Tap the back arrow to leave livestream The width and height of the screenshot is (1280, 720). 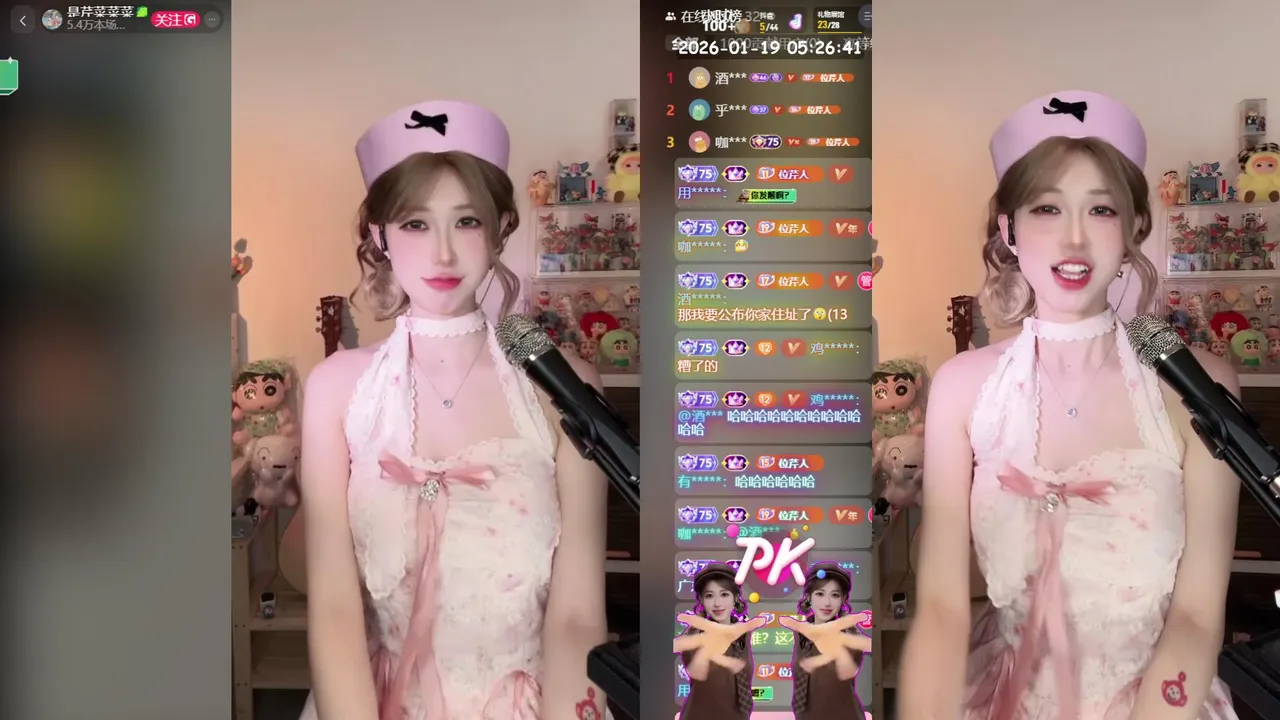[23, 20]
